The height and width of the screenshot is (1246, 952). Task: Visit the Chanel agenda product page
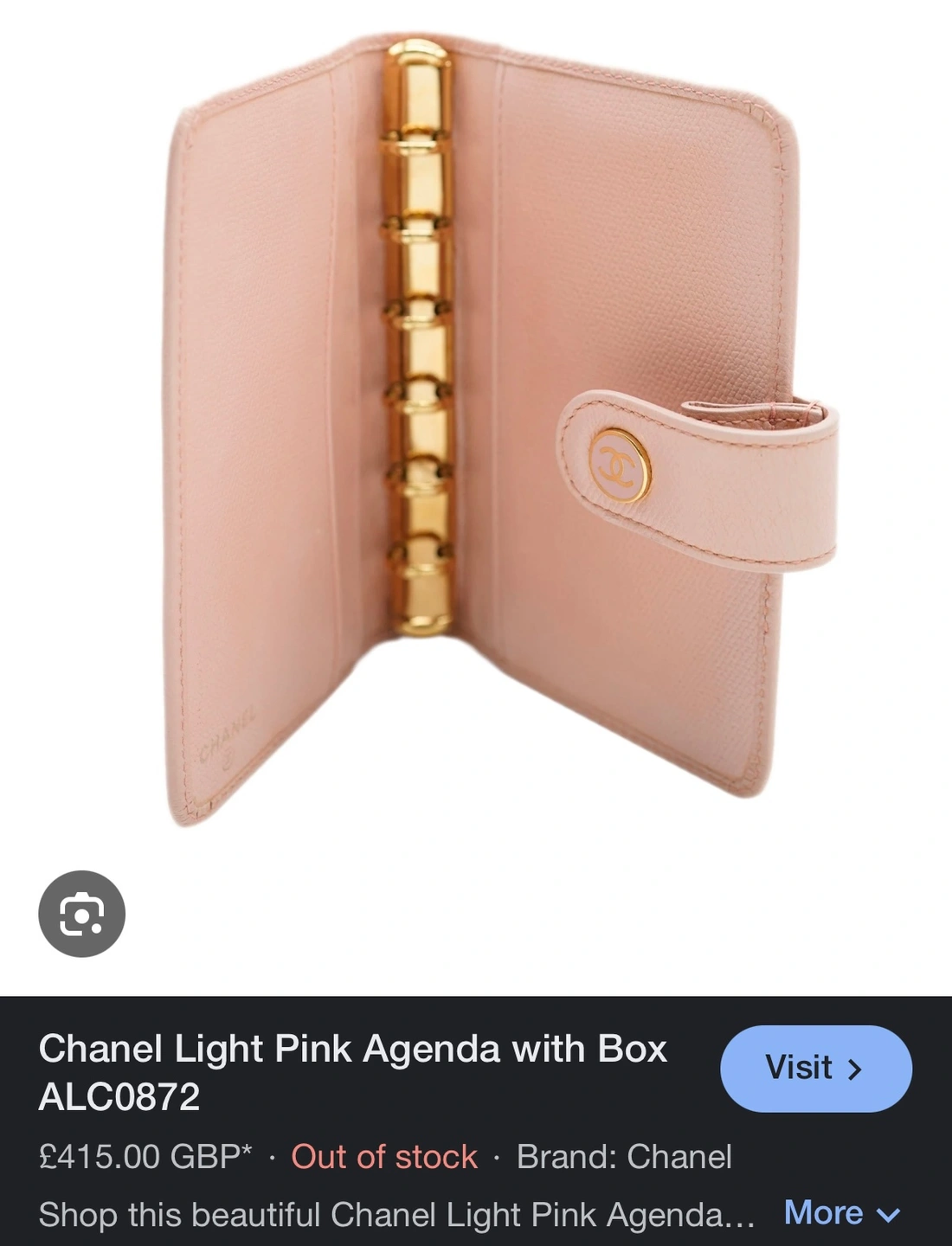(x=815, y=1069)
